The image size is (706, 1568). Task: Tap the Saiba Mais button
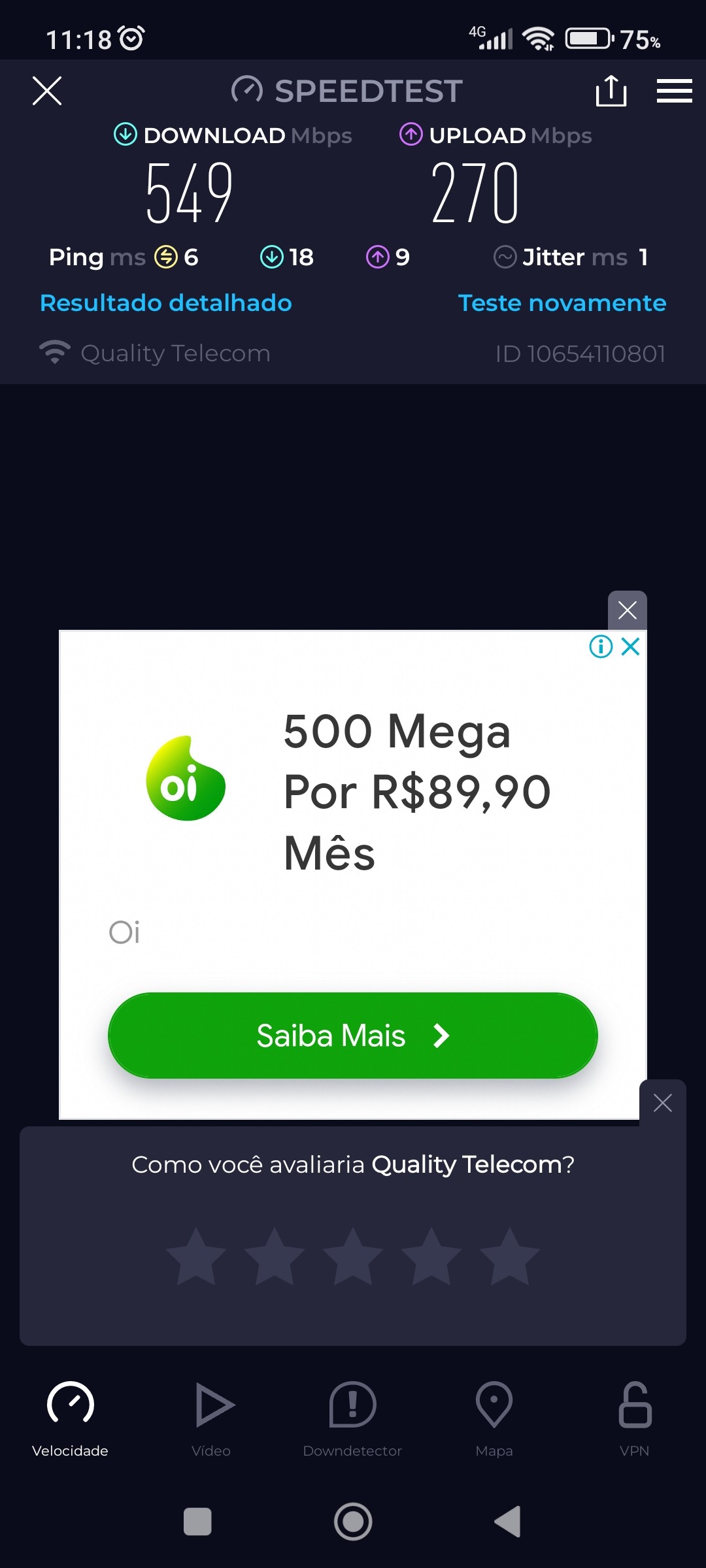pos(352,1036)
